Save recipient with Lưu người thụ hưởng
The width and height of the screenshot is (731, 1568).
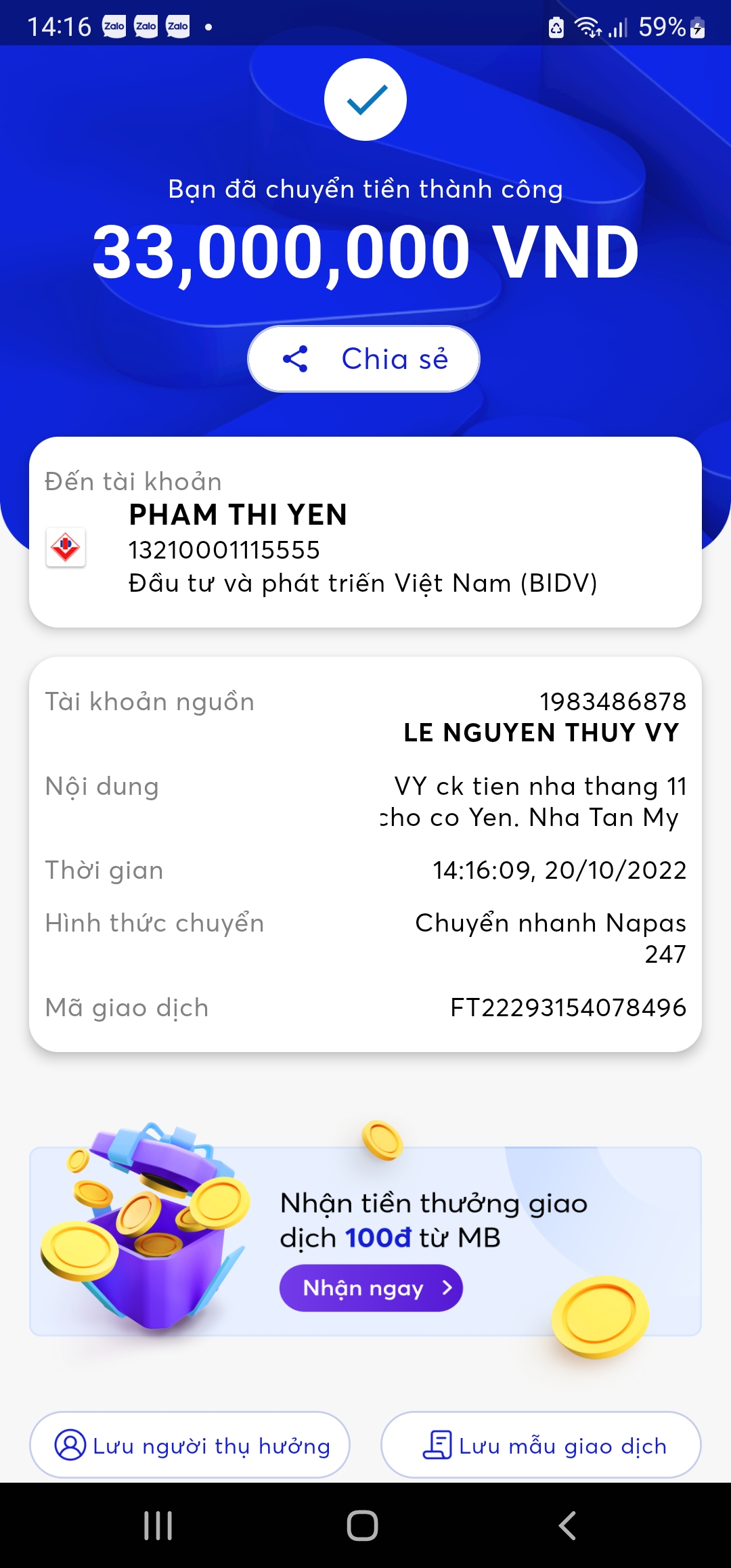tap(190, 1445)
